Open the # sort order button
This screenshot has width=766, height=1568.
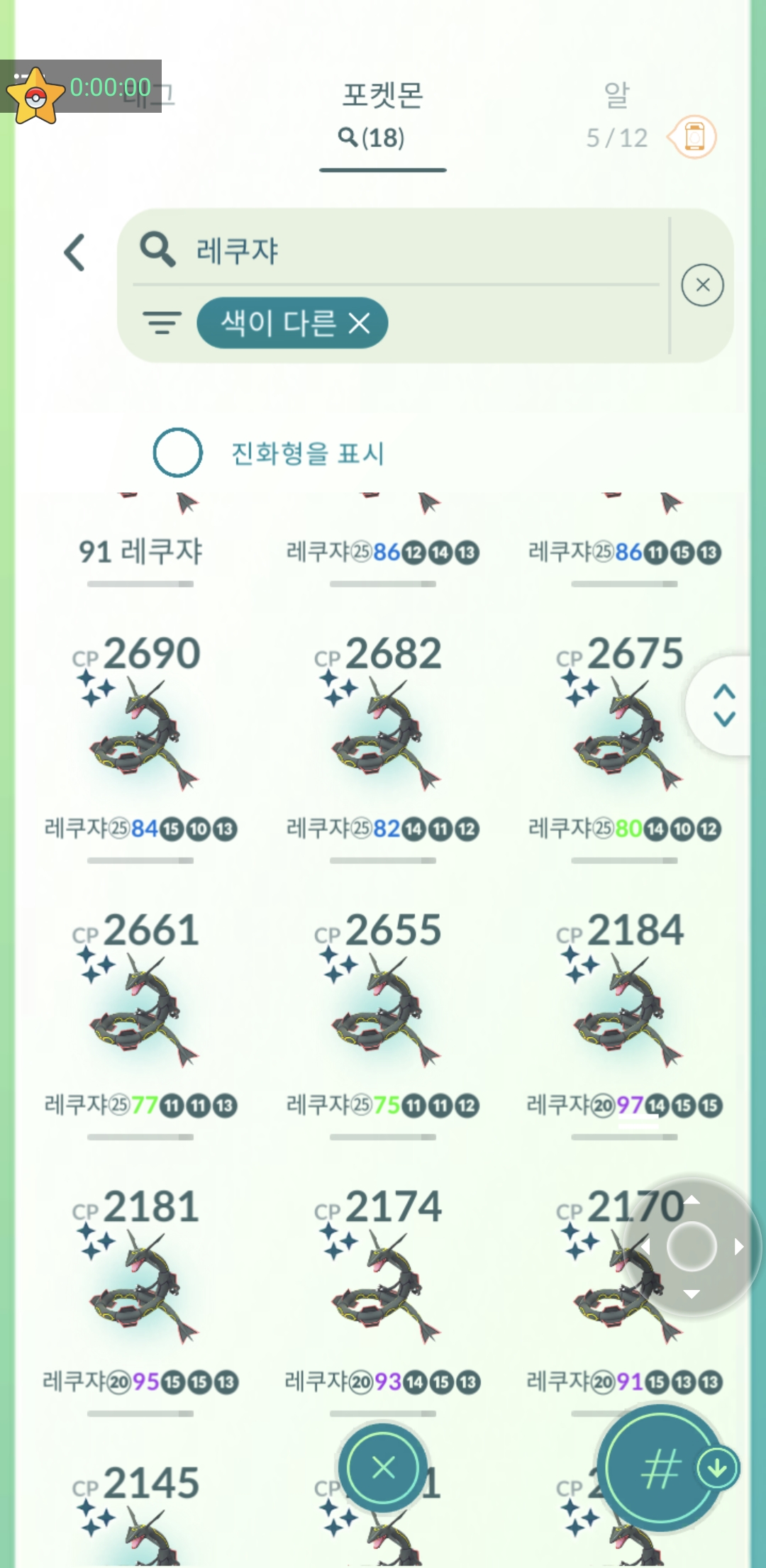(661, 1468)
